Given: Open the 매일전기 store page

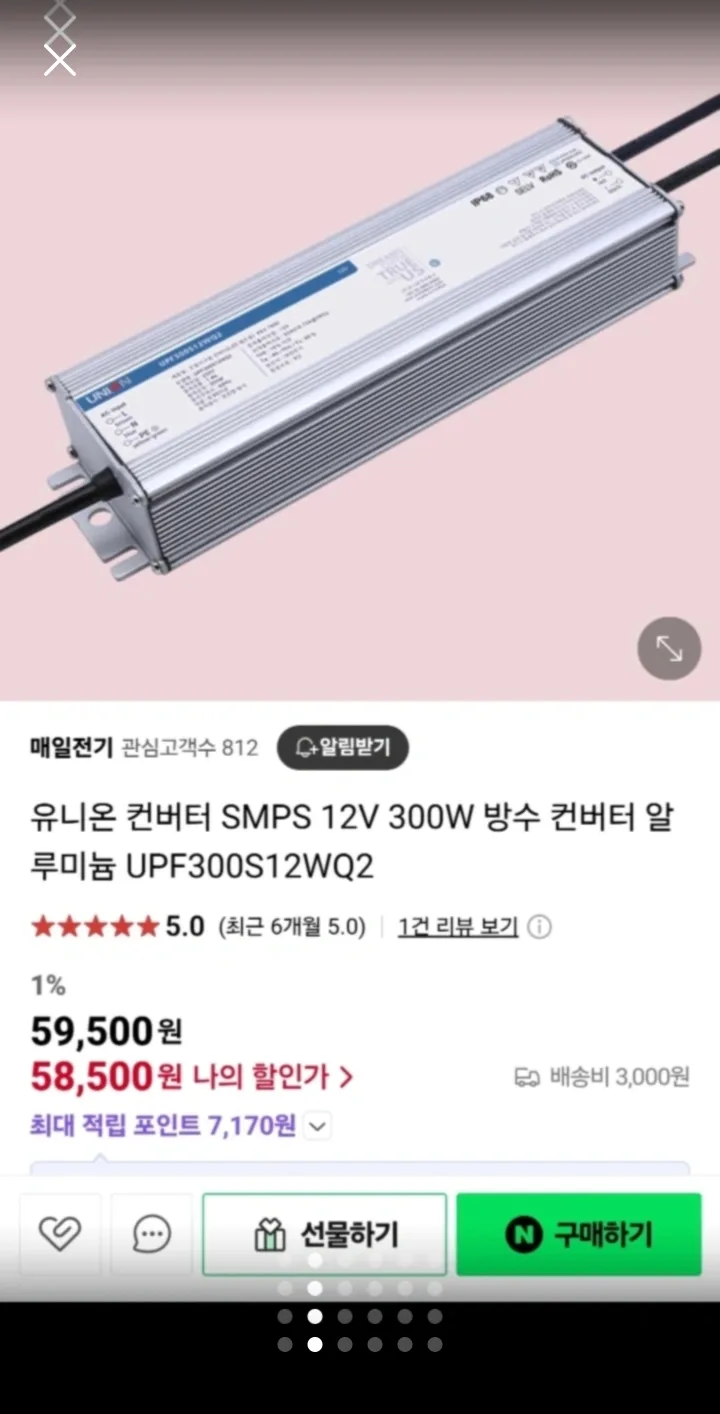Looking at the screenshot, I should [x=71, y=747].
